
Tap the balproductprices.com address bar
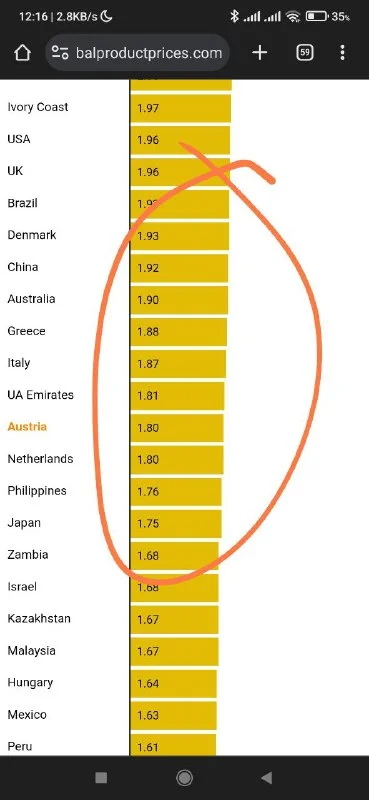[137, 53]
